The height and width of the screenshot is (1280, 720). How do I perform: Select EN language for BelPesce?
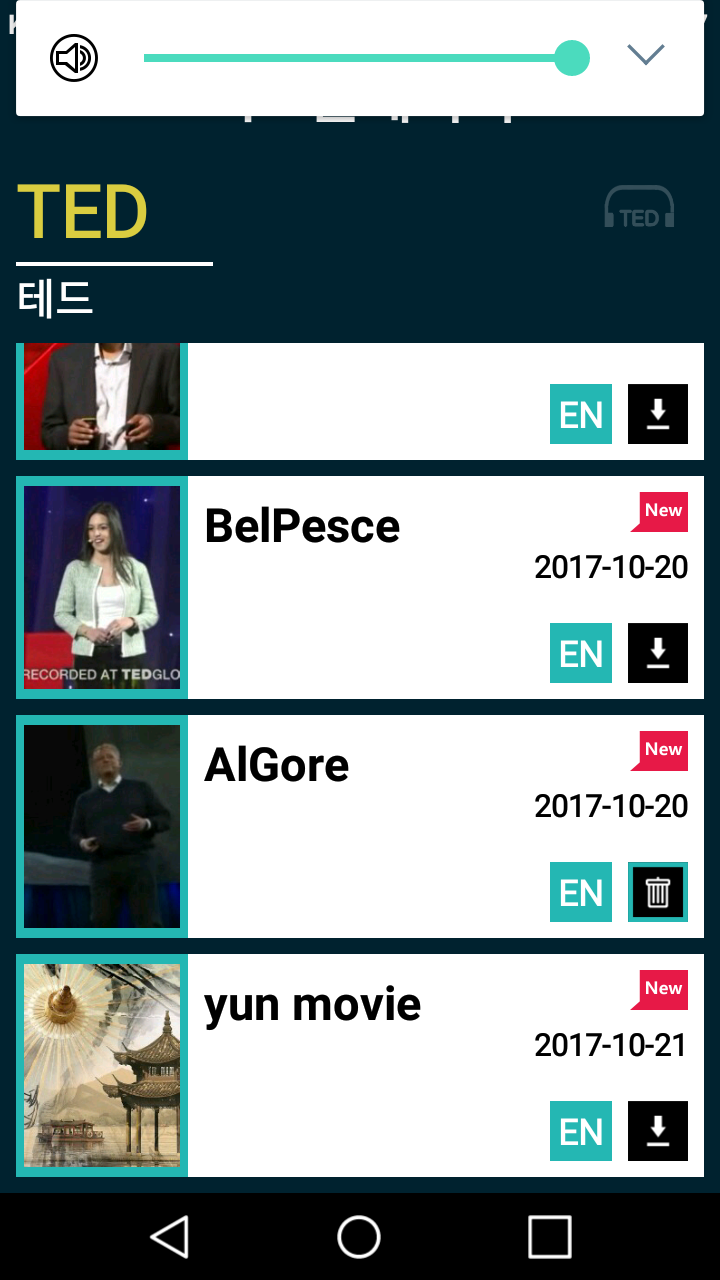pos(581,653)
